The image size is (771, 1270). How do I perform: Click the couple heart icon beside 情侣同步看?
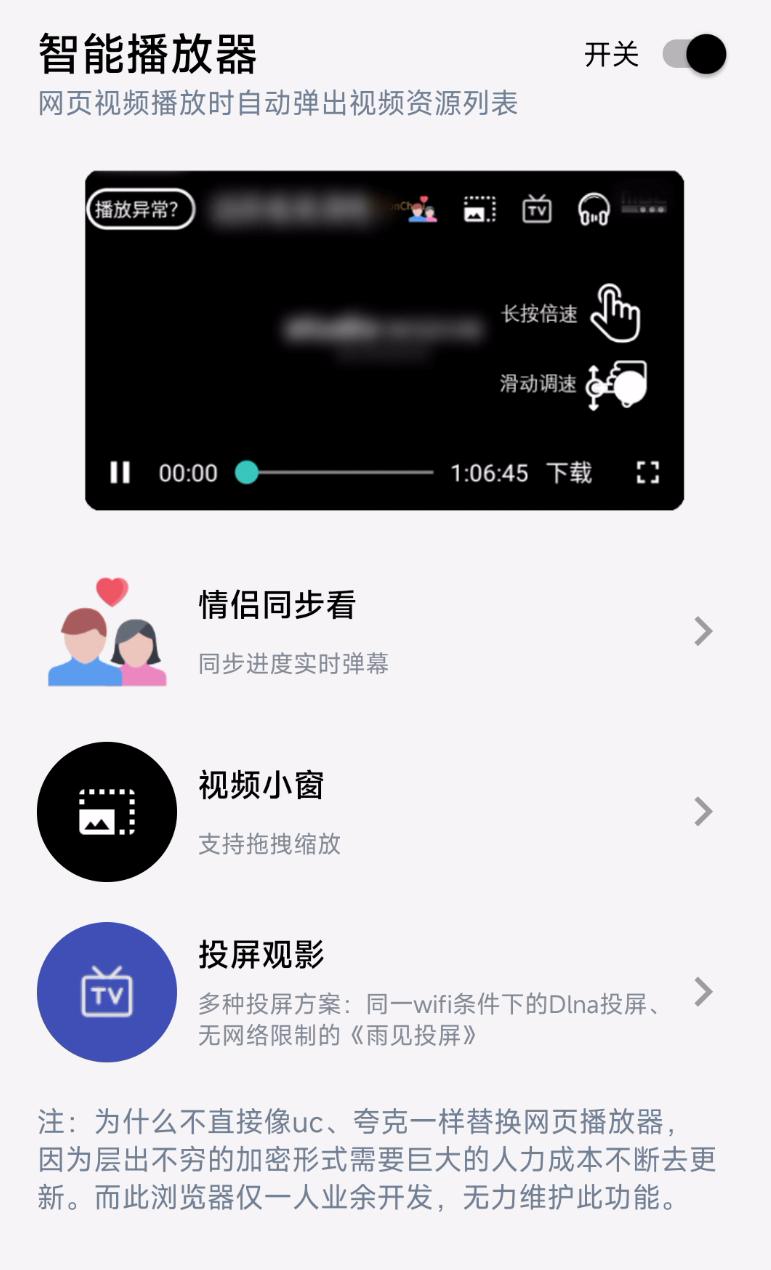point(107,630)
